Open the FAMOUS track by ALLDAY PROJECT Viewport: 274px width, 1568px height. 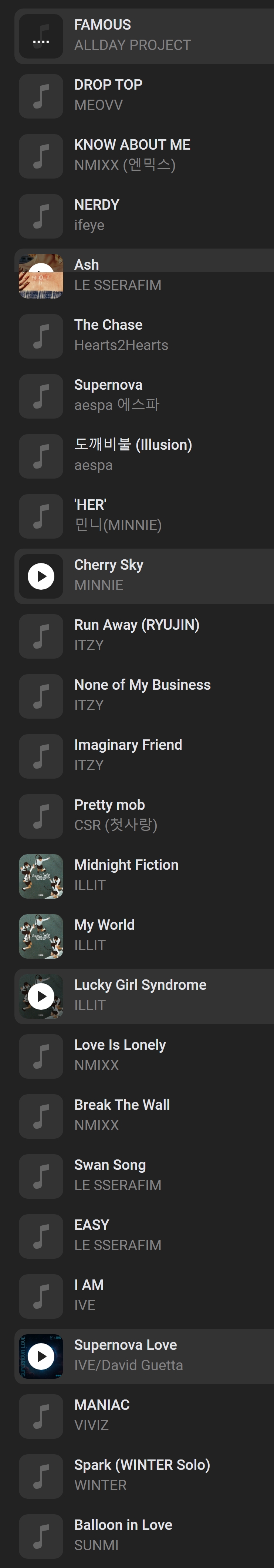tap(144, 36)
